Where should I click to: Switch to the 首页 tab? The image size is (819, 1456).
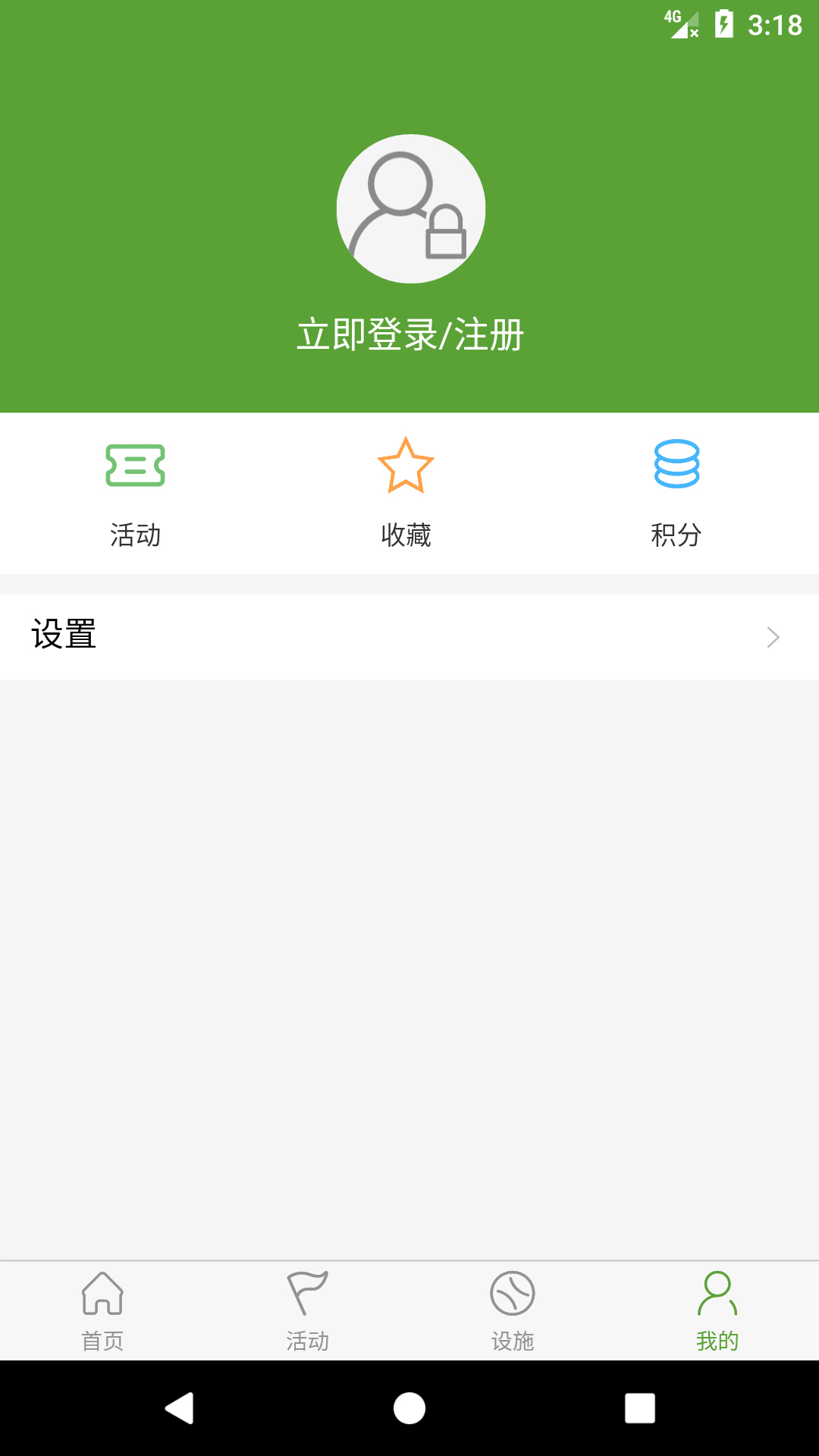[x=102, y=1311]
